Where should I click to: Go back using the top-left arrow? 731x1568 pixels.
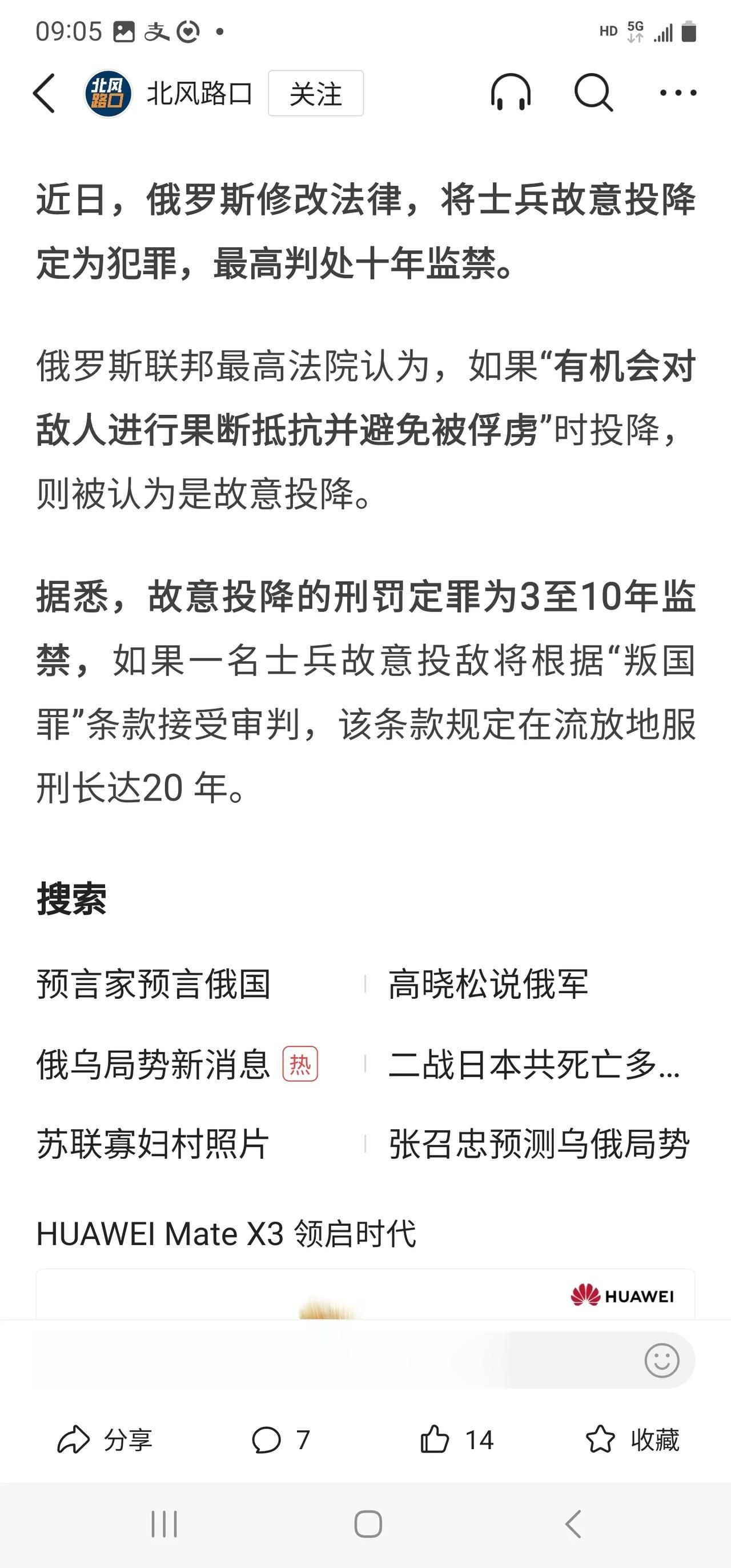point(44,93)
